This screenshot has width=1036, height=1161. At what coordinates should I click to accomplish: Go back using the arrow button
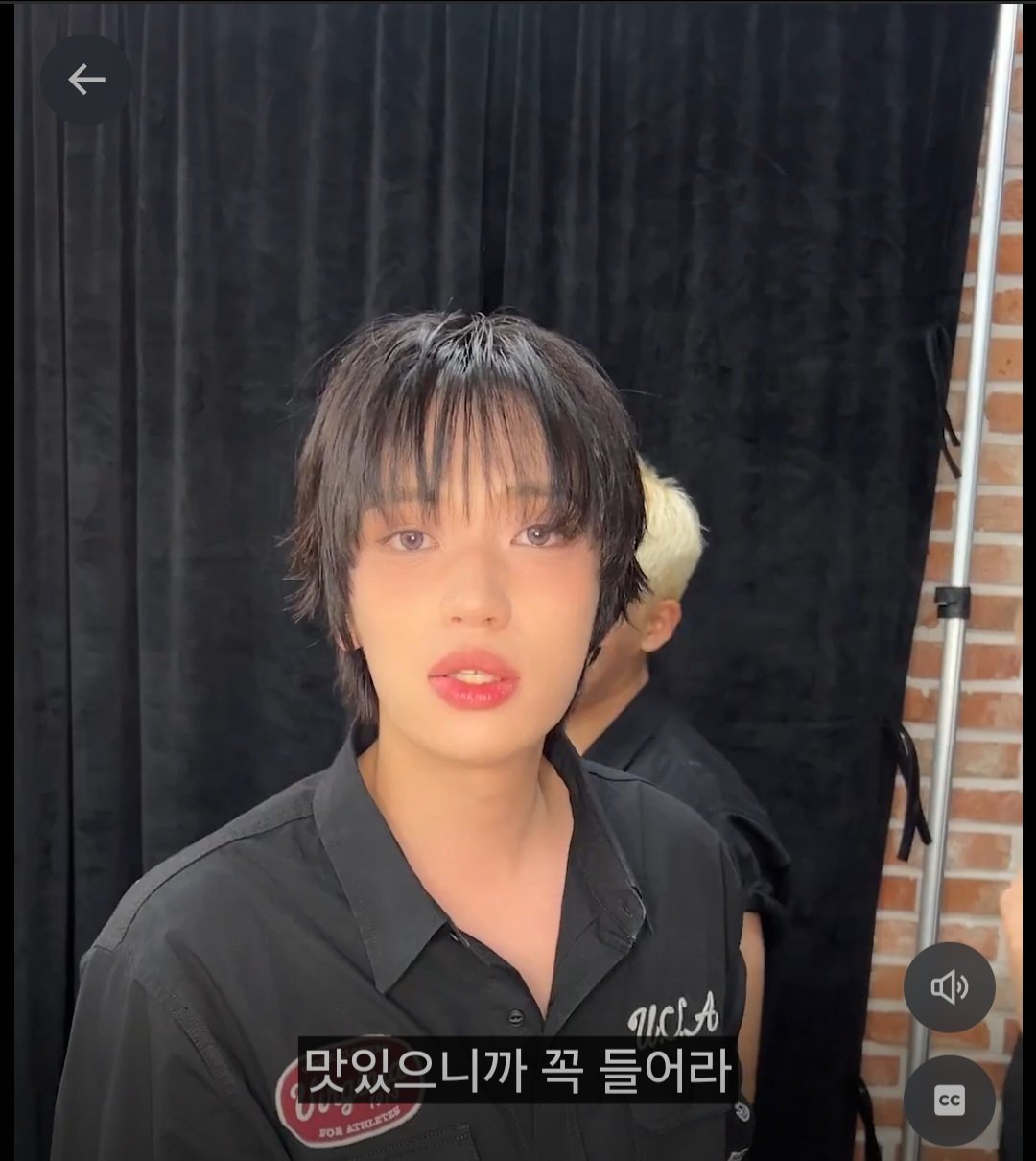pyautogui.click(x=86, y=80)
